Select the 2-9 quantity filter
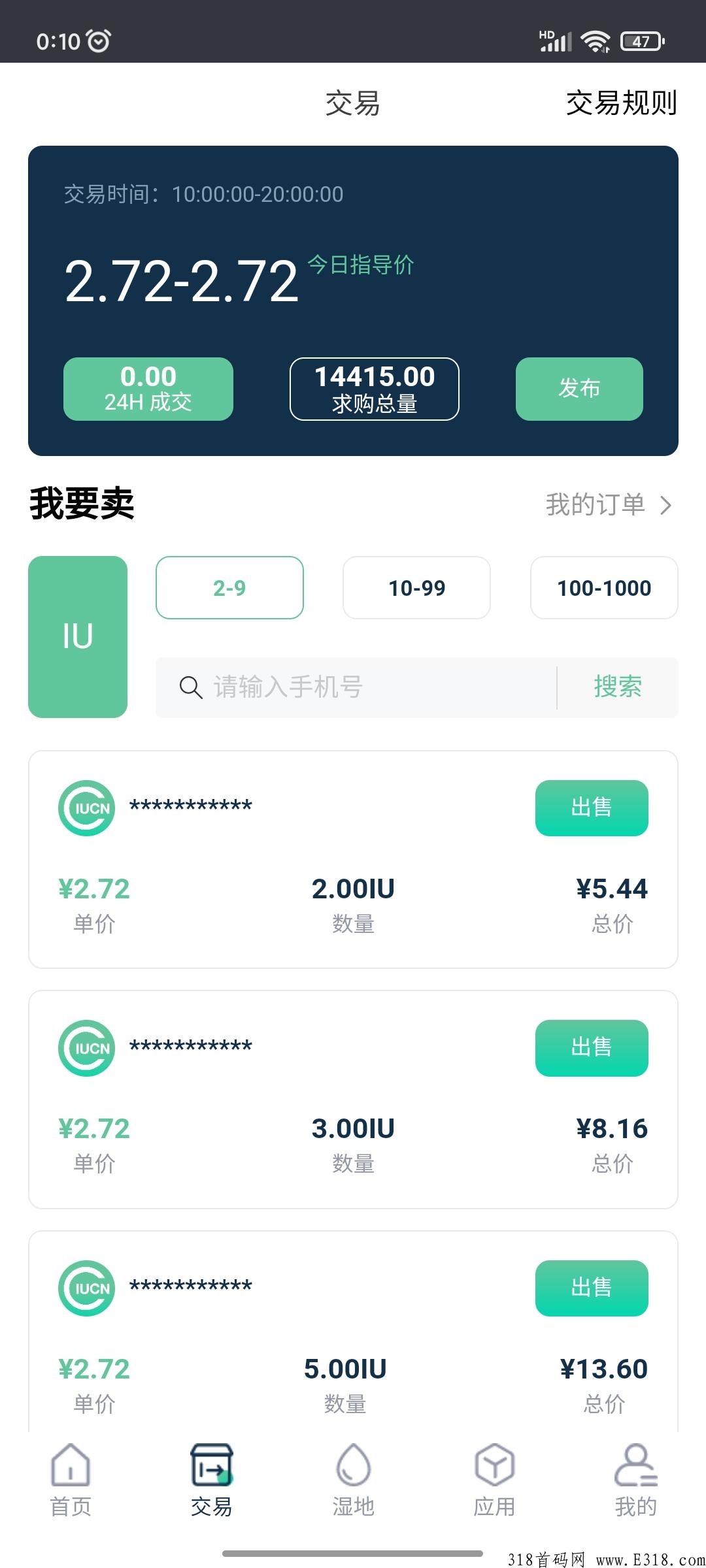706x1568 pixels. (229, 587)
